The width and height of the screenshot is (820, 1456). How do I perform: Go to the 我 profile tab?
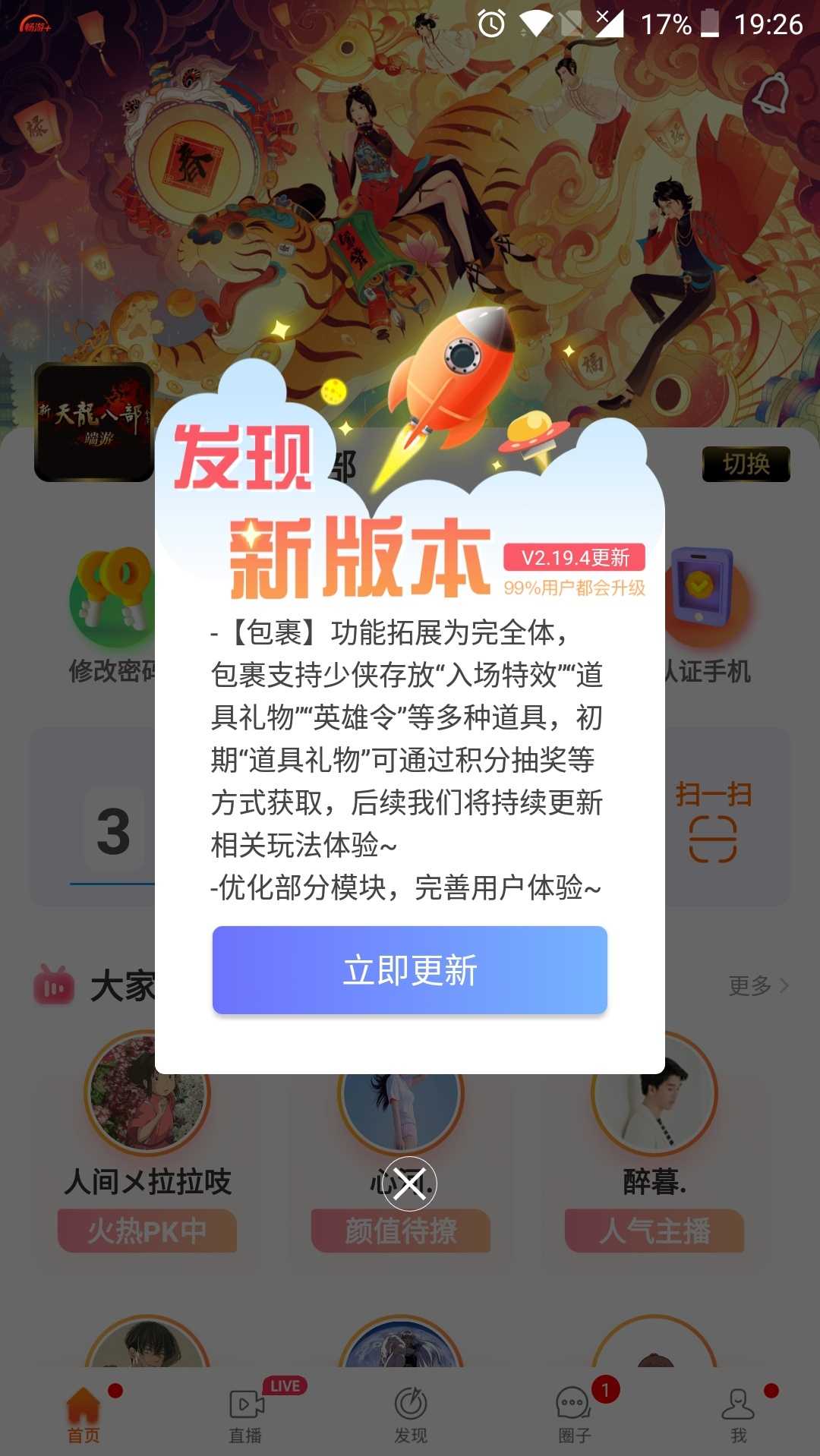(738, 1415)
